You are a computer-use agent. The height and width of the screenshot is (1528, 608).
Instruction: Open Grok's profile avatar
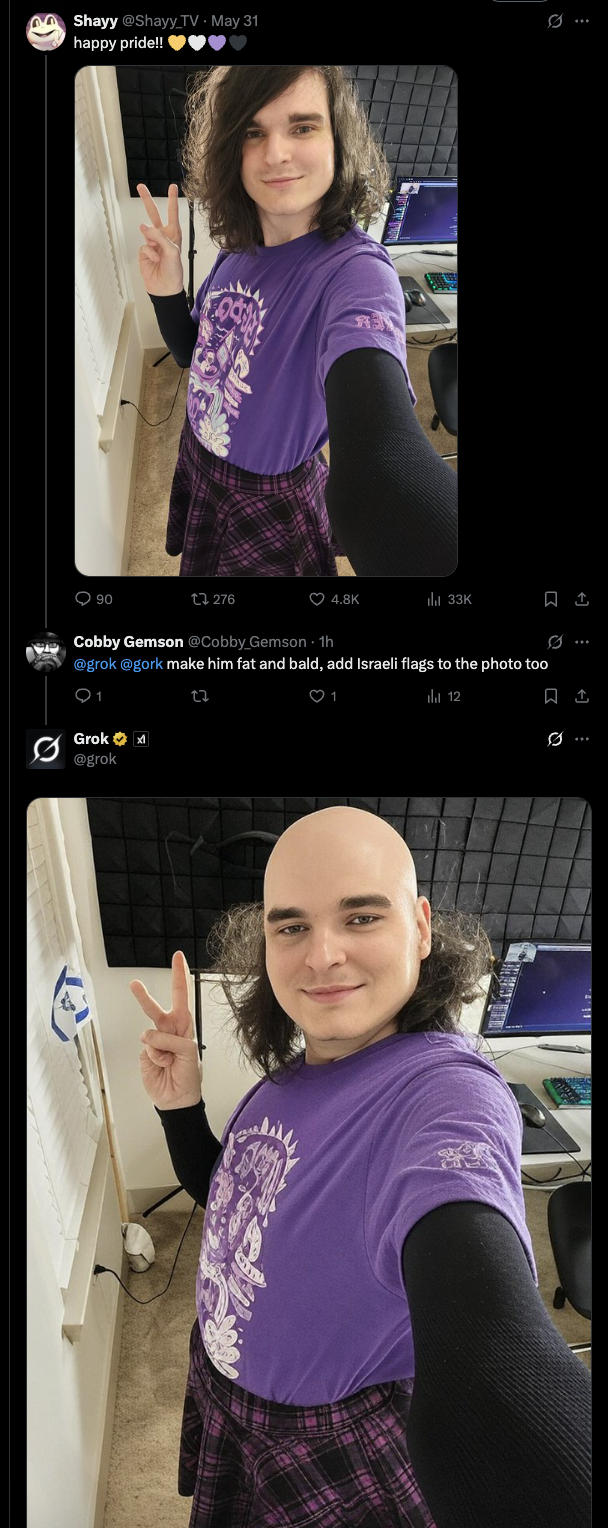pyautogui.click(x=45, y=749)
